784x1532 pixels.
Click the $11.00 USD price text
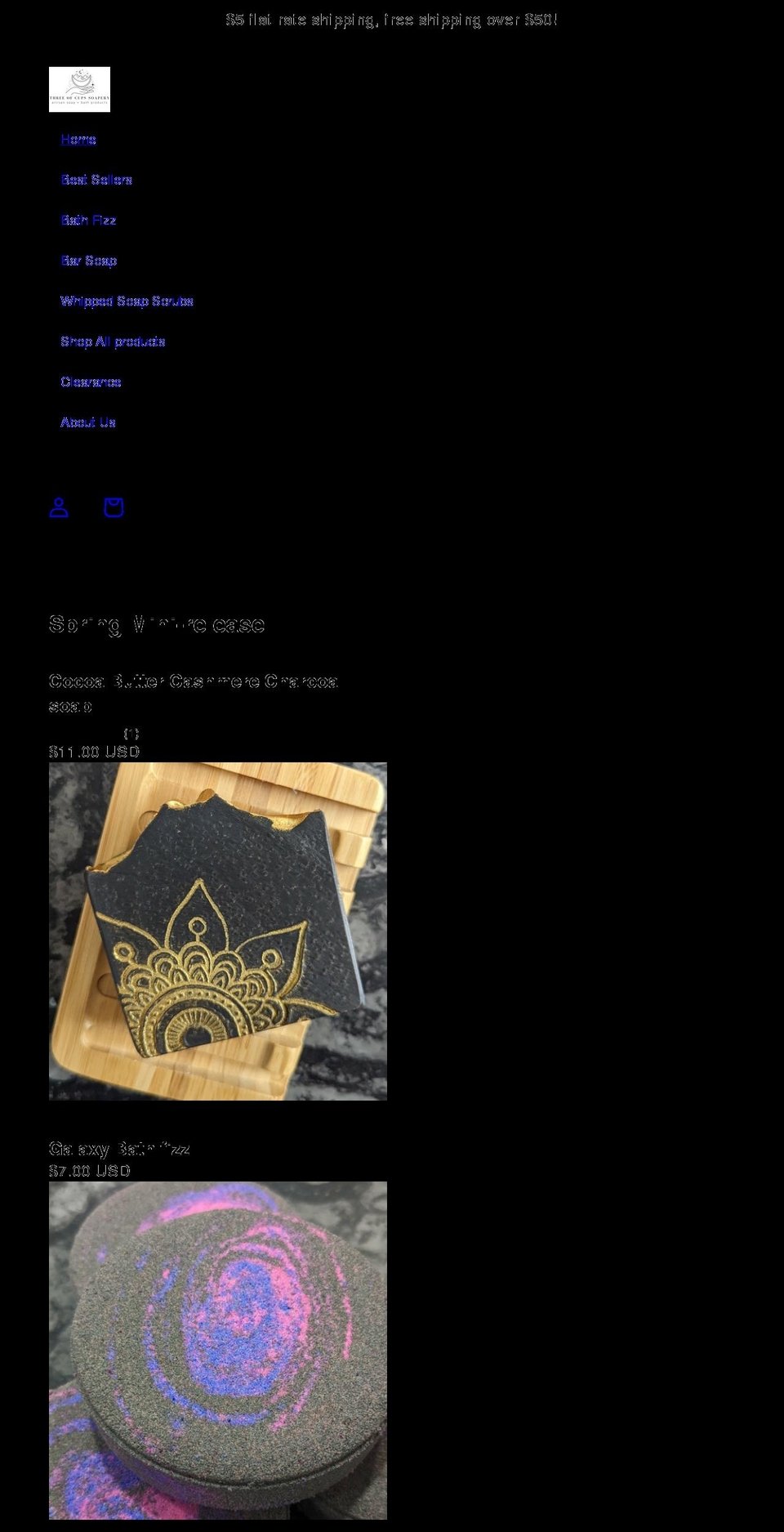click(x=94, y=751)
